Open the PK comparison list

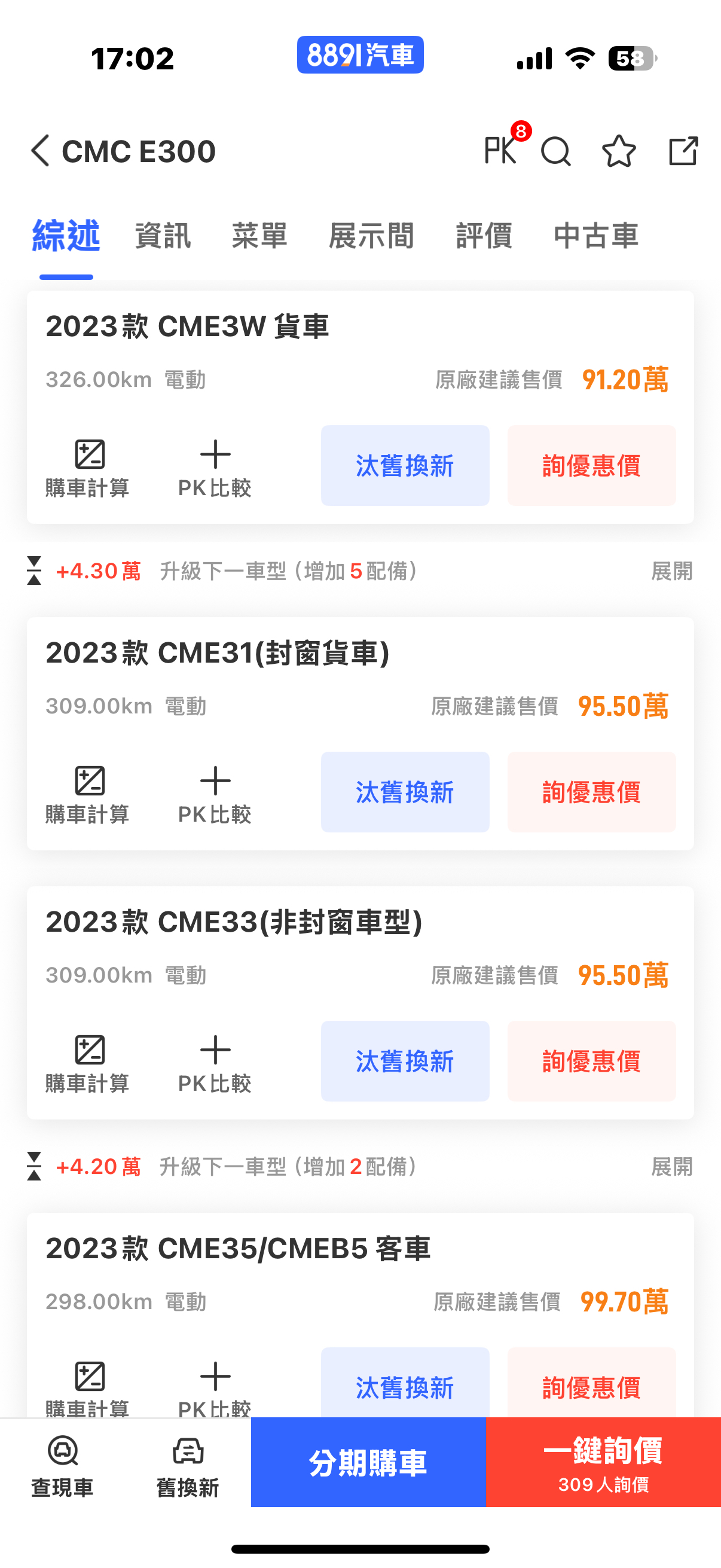[502, 150]
